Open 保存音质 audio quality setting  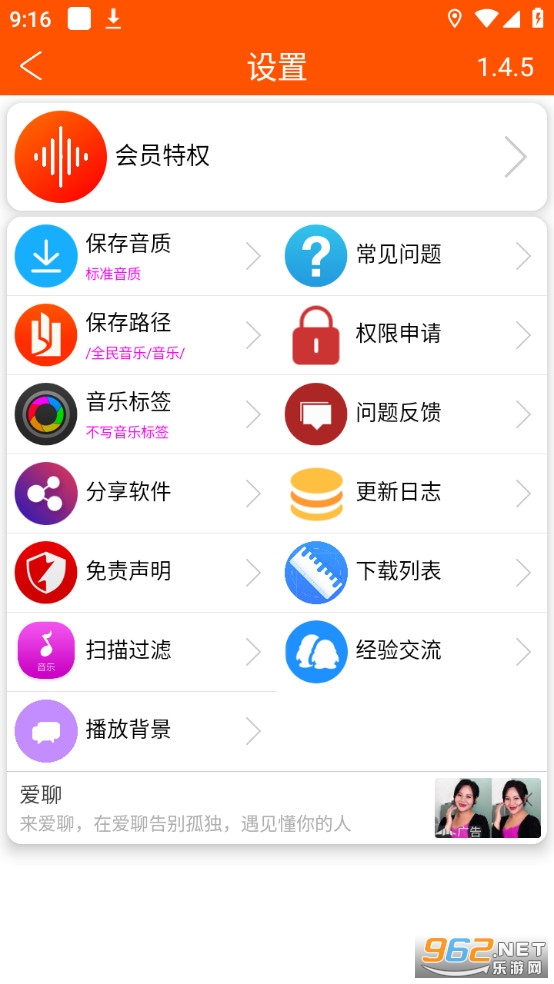coord(142,256)
